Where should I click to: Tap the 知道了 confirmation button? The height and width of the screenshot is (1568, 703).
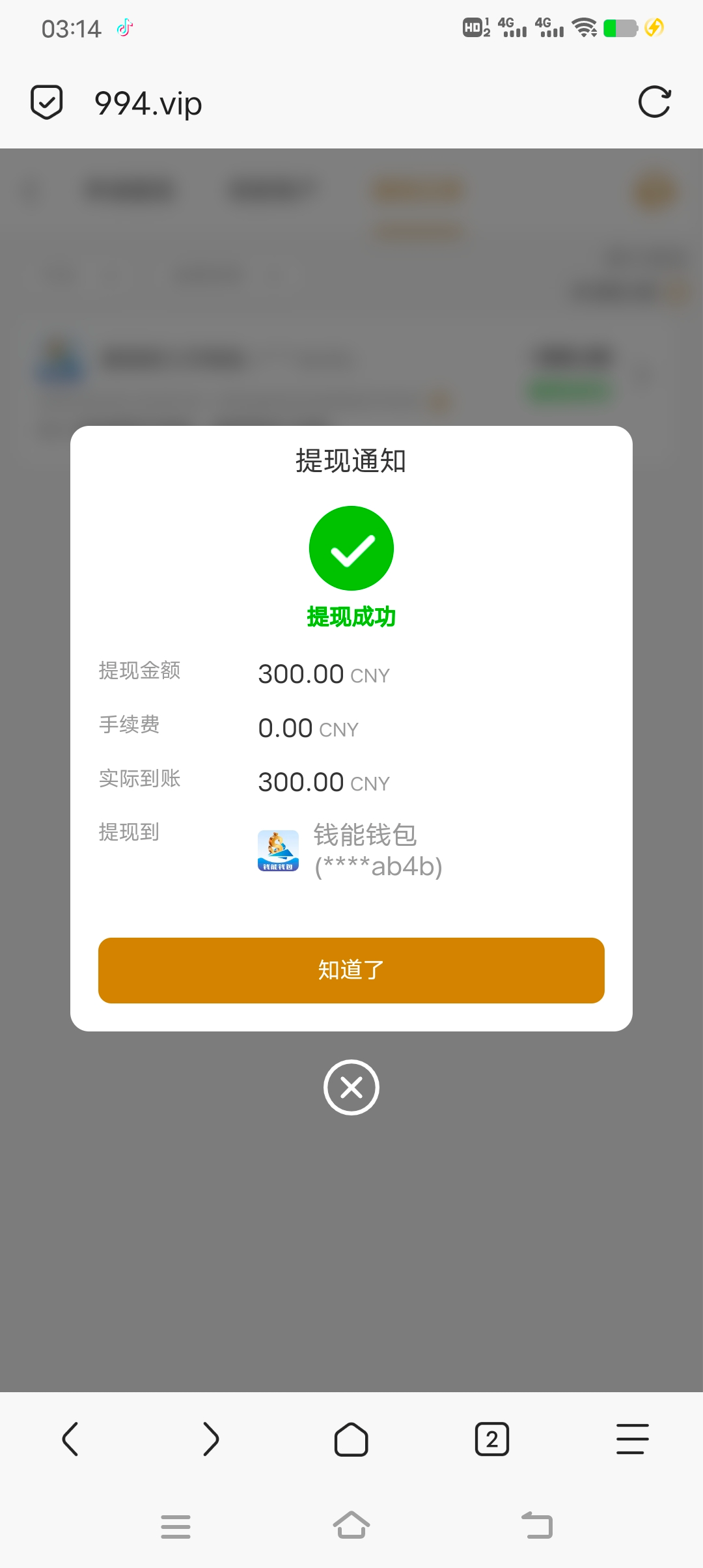[x=351, y=970]
